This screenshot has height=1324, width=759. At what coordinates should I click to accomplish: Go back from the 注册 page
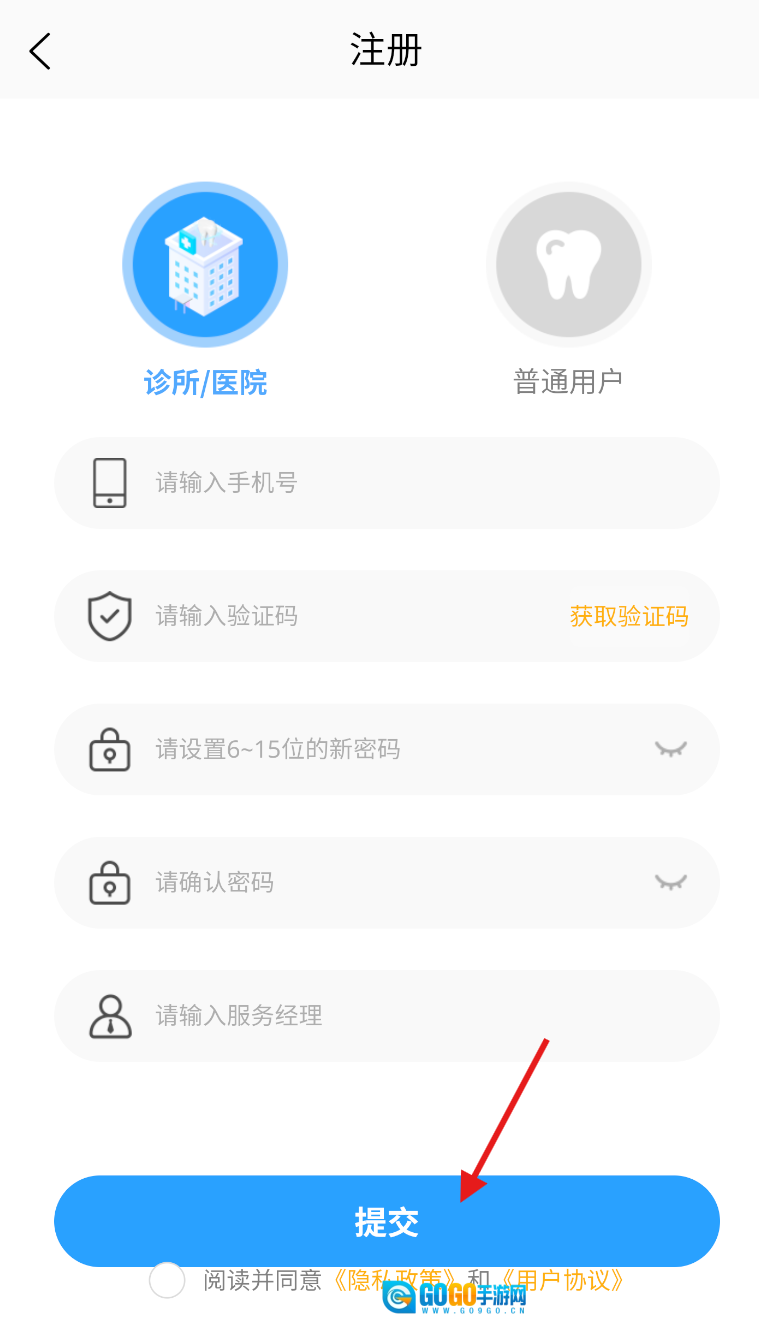click(40, 51)
